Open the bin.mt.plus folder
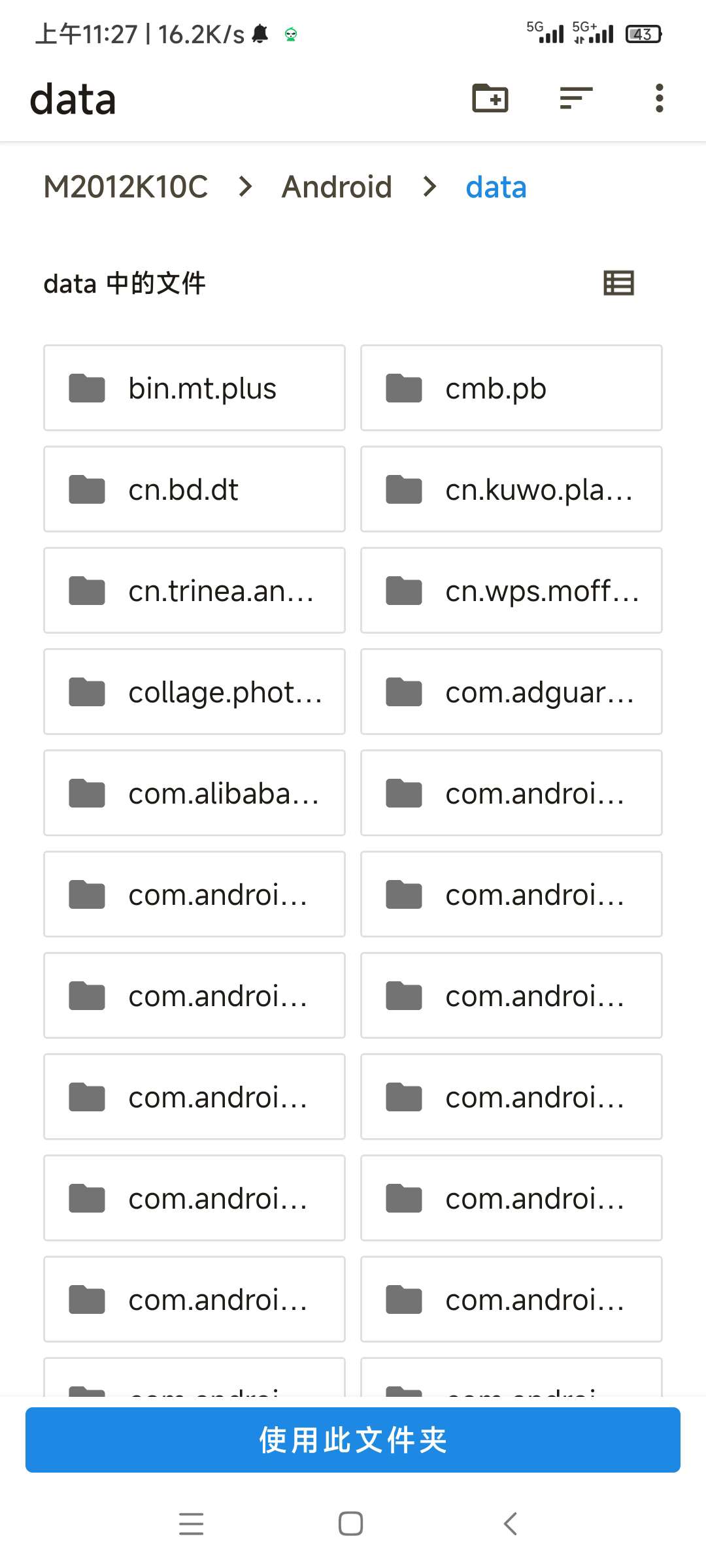The image size is (706, 1568). pyautogui.click(x=194, y=388)
